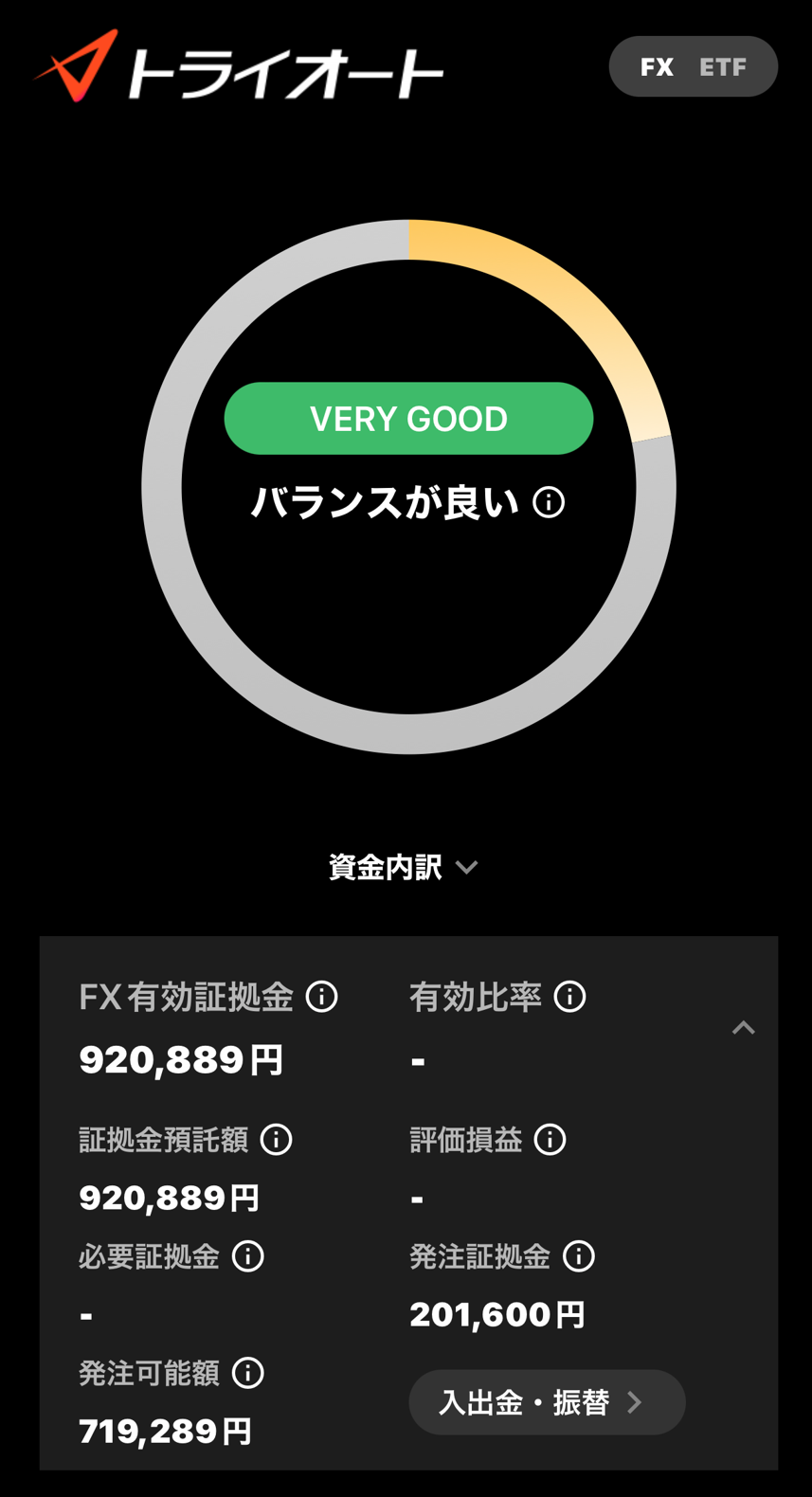Show info for FX有効証拠金
Viewport: 812px width, 1497px height.
322,997
